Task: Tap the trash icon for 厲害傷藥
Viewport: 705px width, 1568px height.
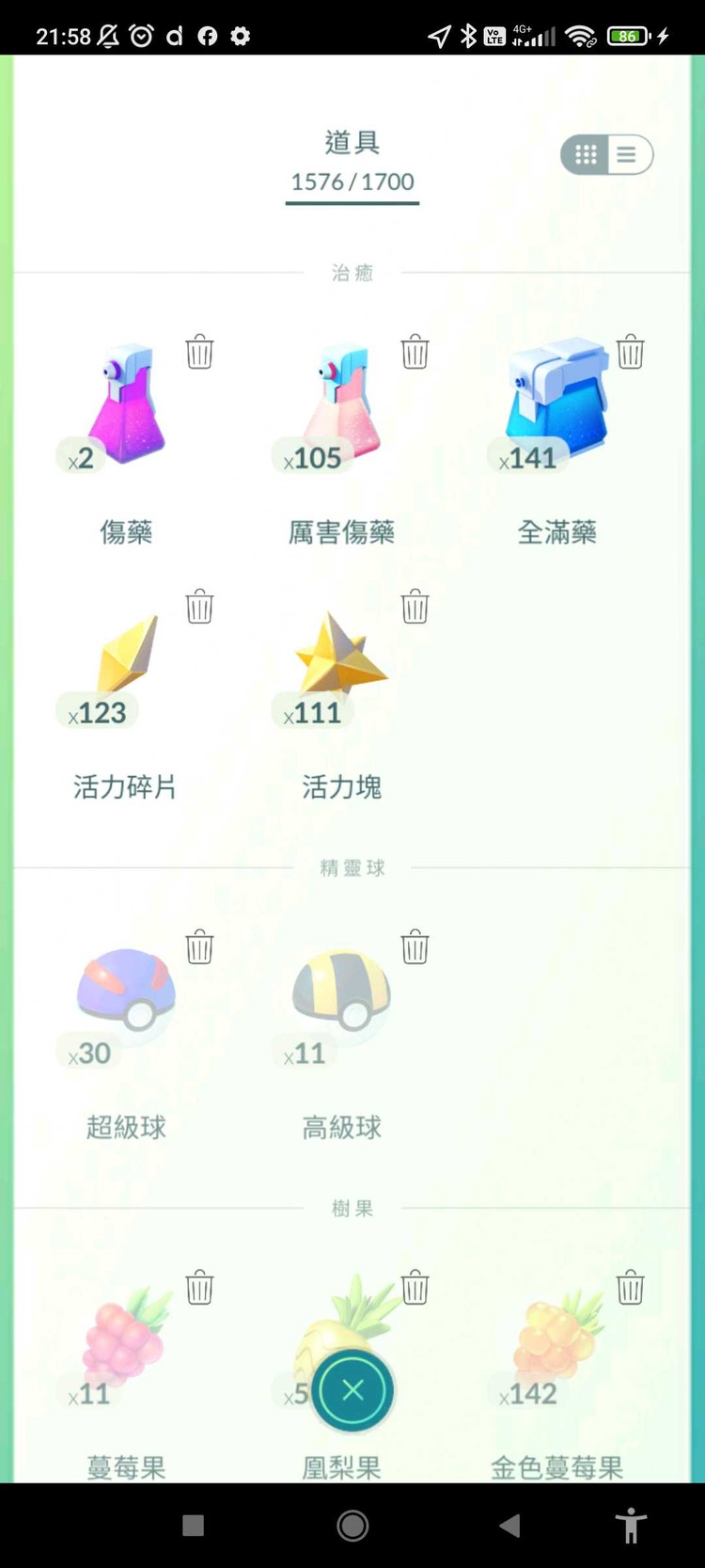Action: coord(415,352)
